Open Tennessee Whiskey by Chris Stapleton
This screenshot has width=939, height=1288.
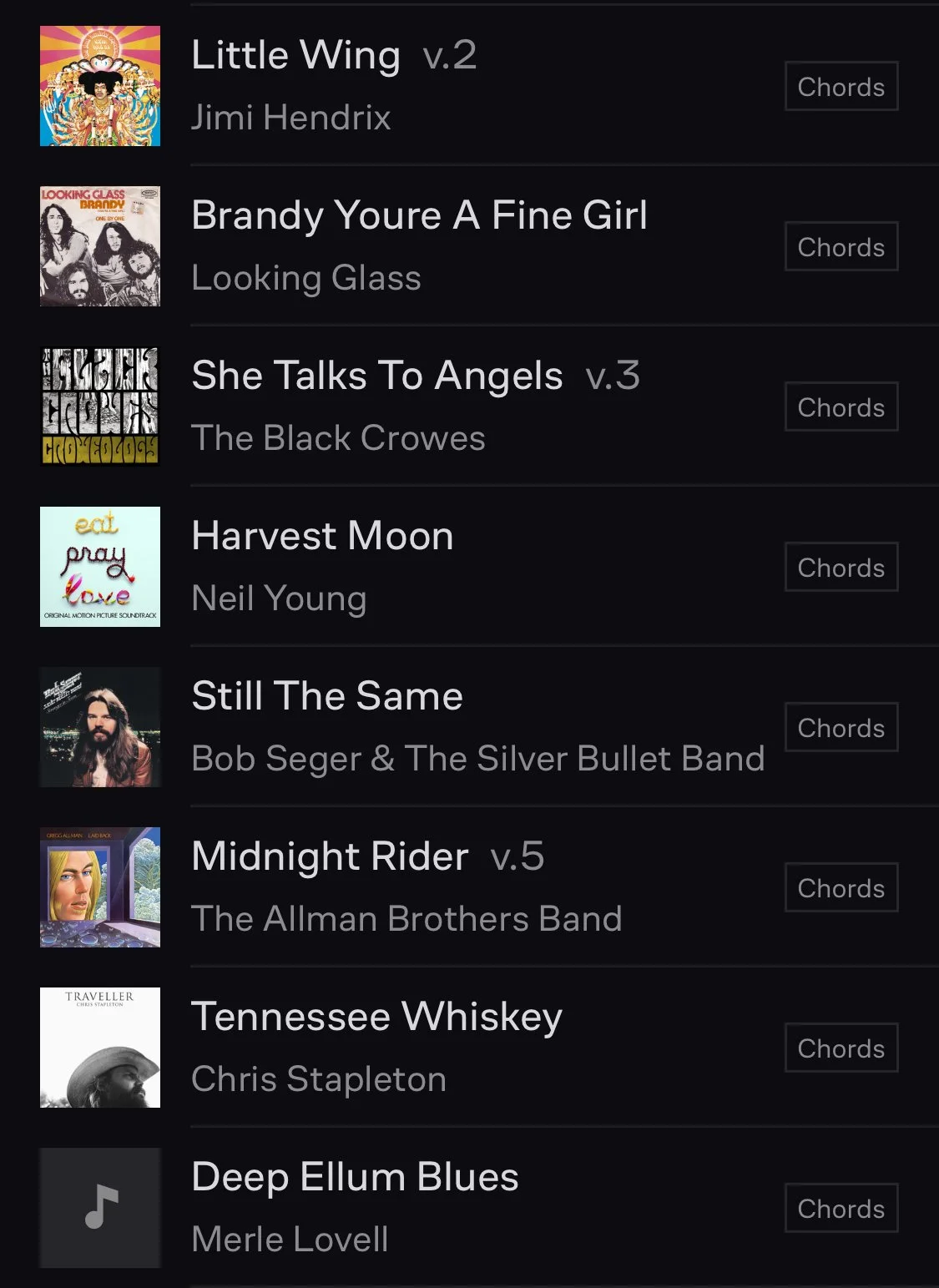point(376,1018)
